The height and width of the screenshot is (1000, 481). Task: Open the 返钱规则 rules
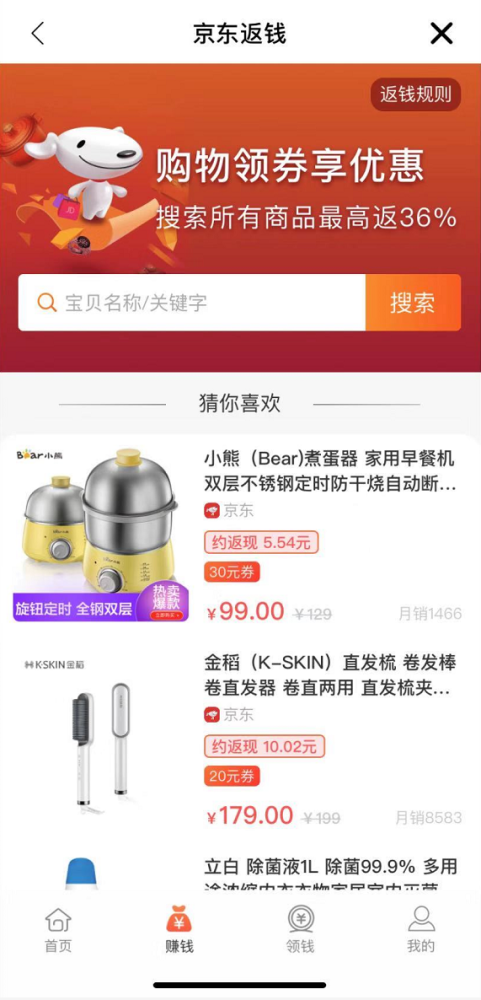pyautogui.click(x=416, y=95)
